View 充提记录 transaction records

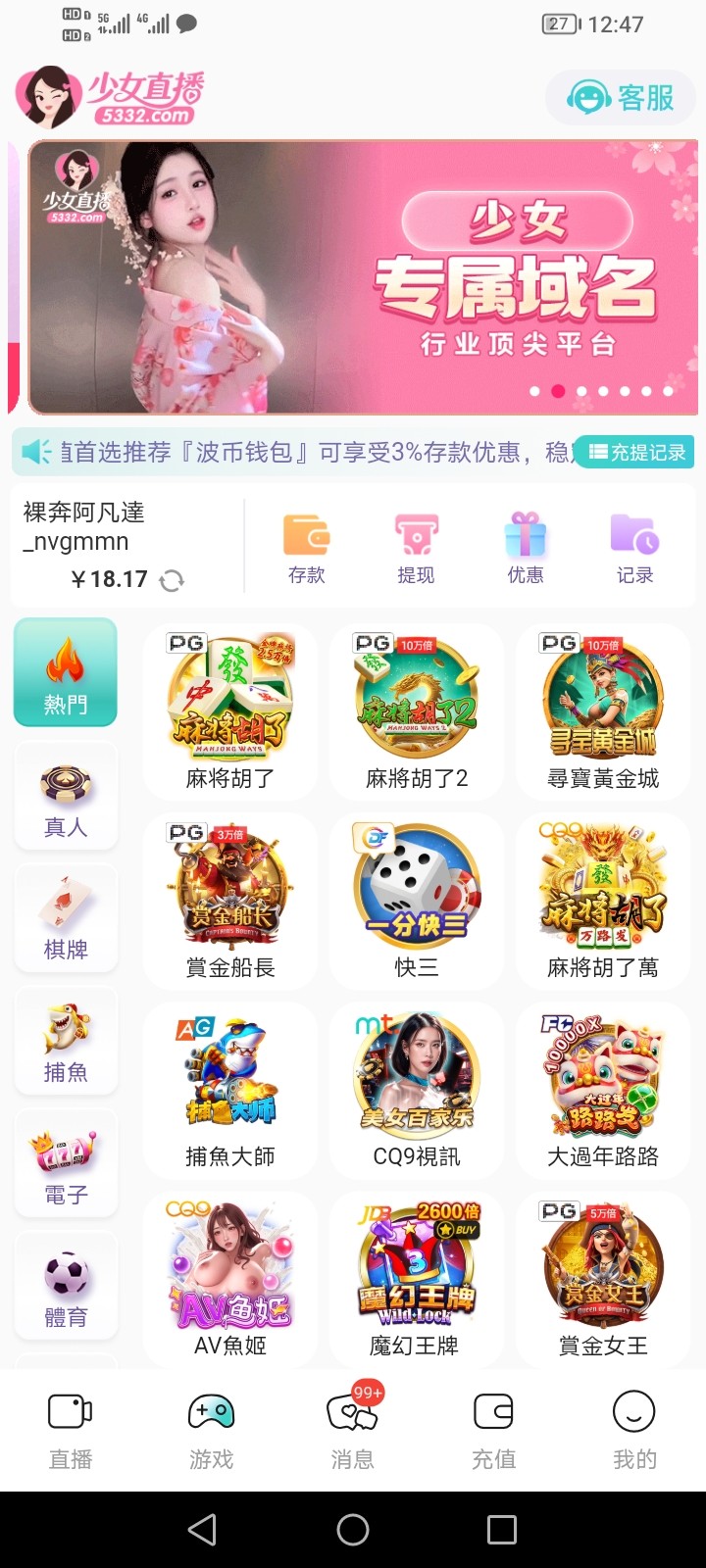pyautogui.click(x=637, y=452)
